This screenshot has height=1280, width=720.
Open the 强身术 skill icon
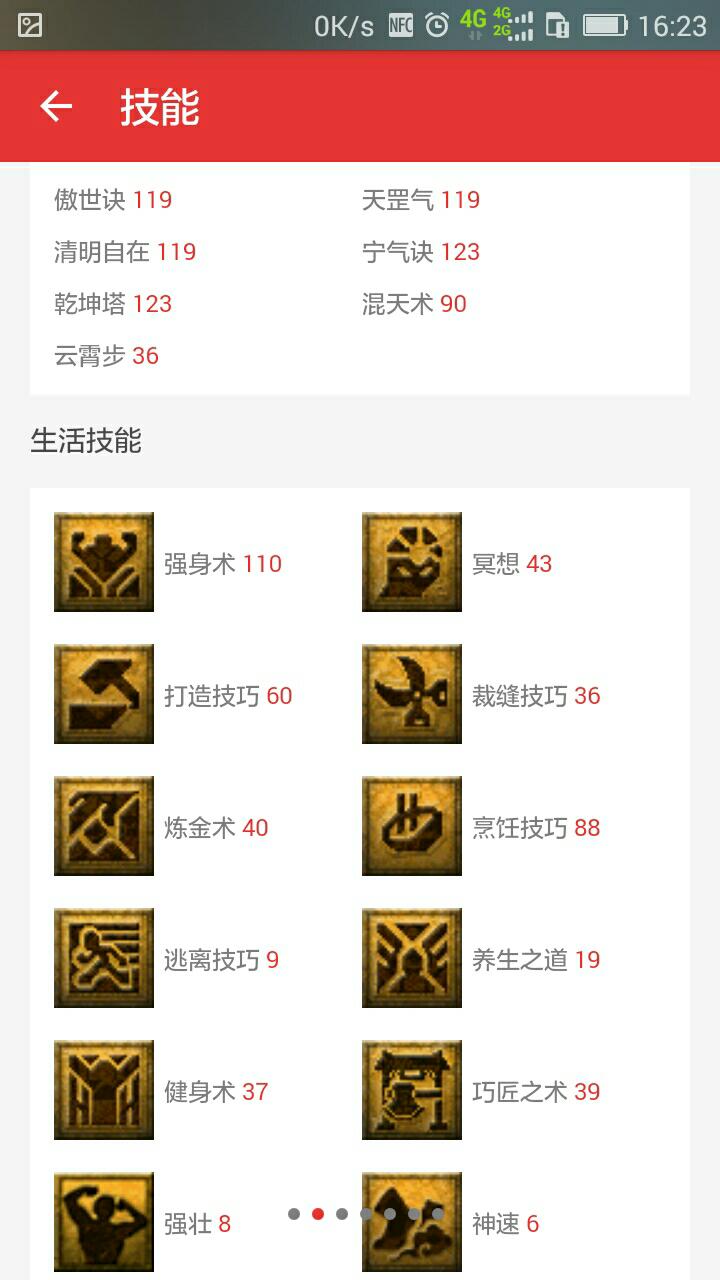104,562
